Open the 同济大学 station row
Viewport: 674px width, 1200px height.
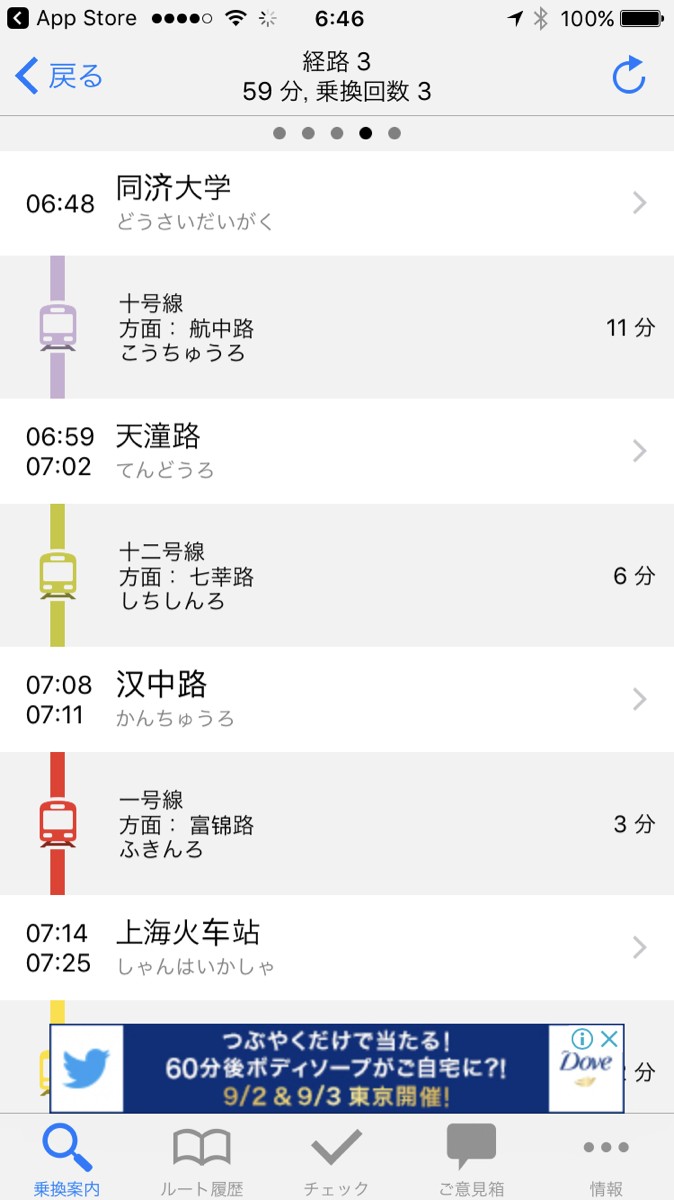tap(336, 203)
